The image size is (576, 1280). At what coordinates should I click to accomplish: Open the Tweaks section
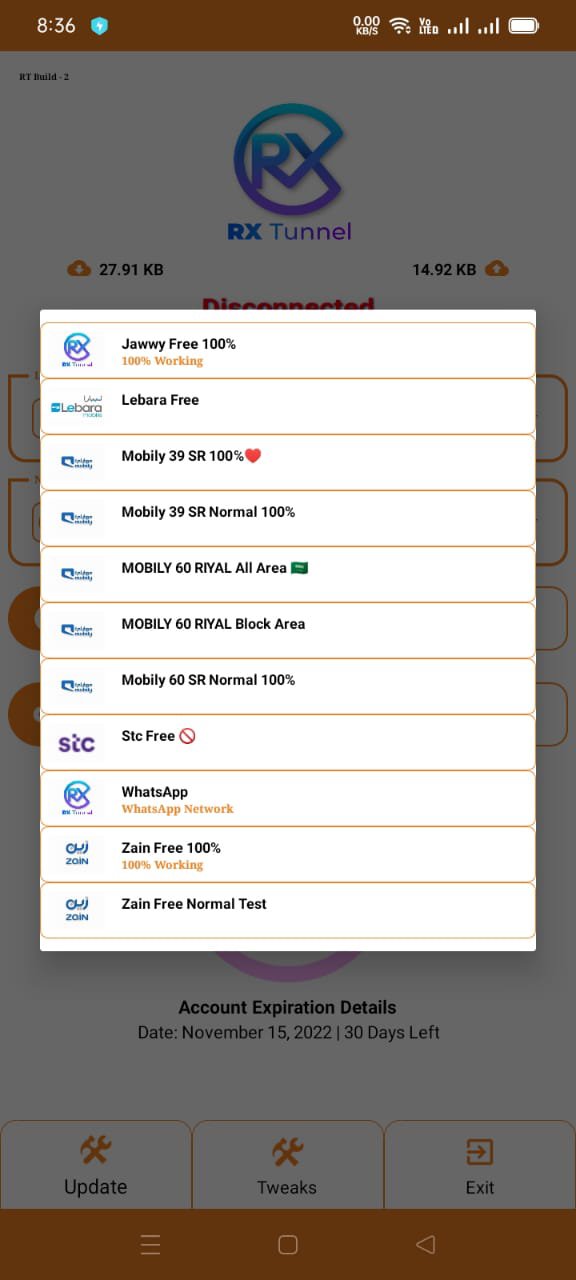pos(287,1165)
